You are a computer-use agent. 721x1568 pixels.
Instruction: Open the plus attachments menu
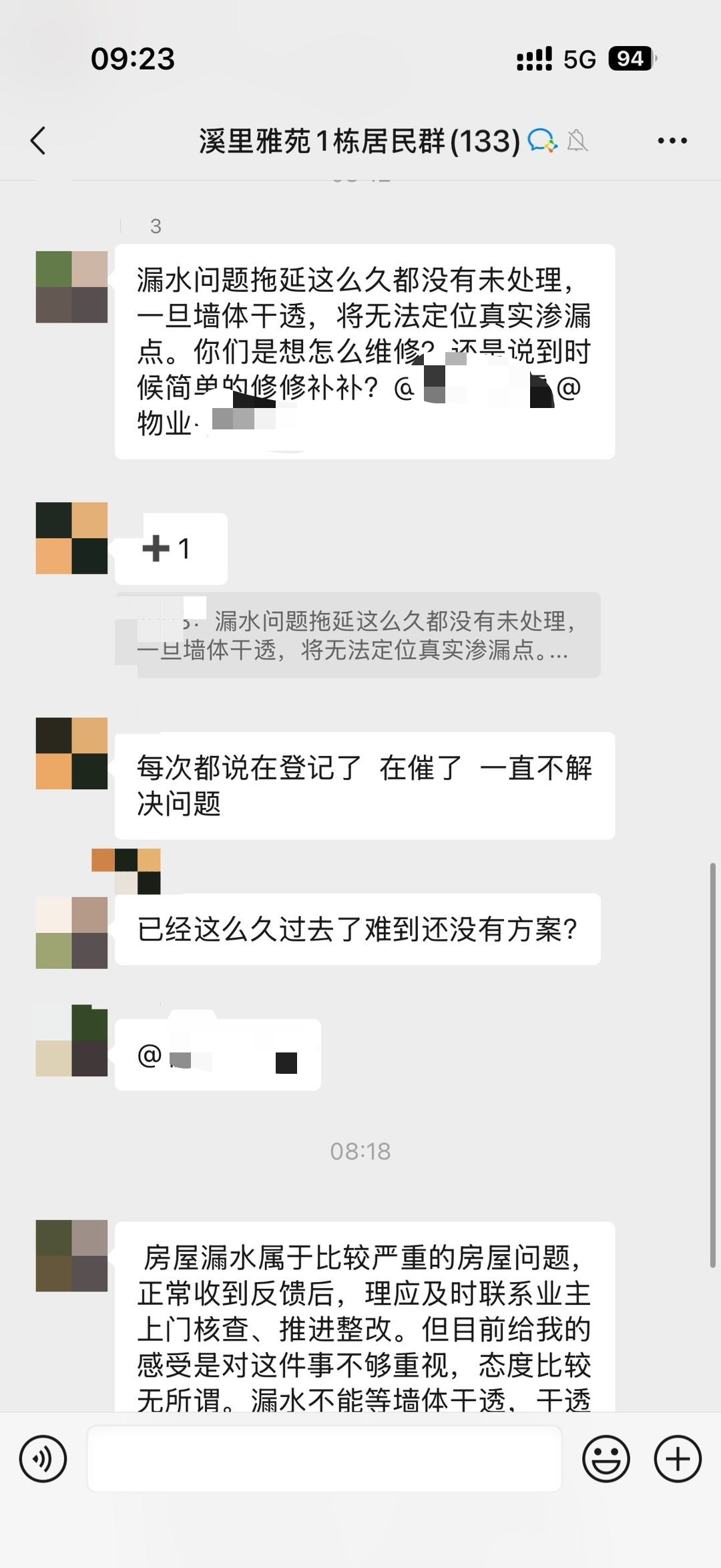(678, 1458)
